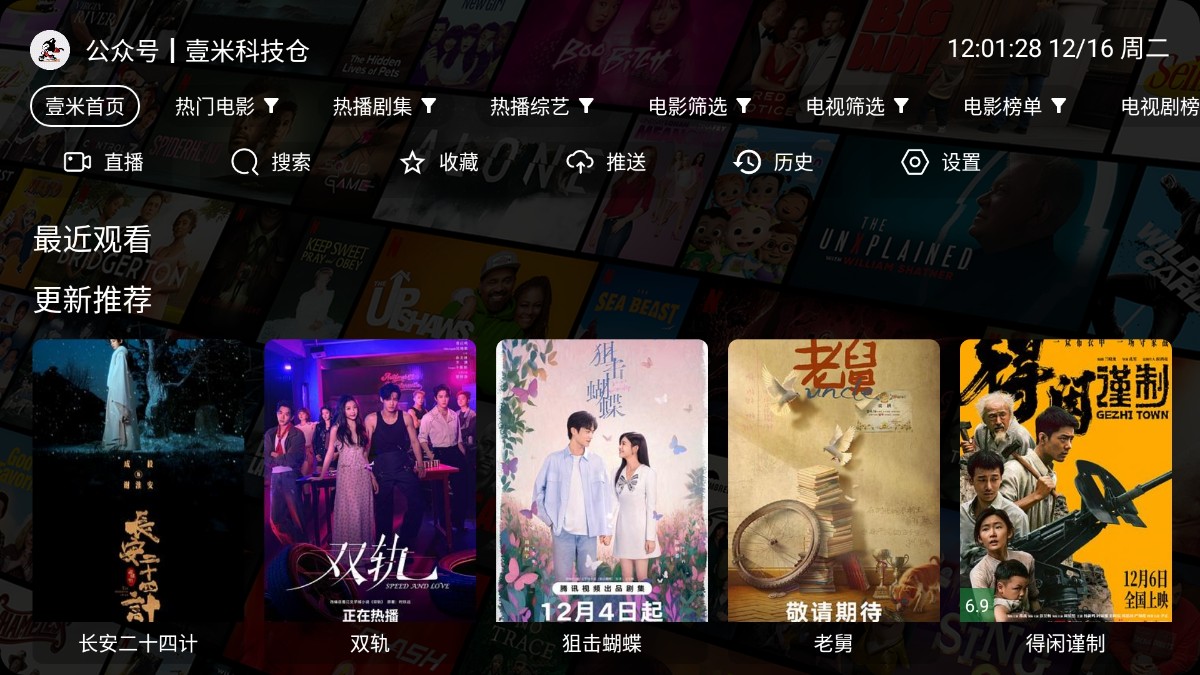This screenshot has height=675, width=1200.
Task: View 历史 watch history
Action: pos(774,162)
